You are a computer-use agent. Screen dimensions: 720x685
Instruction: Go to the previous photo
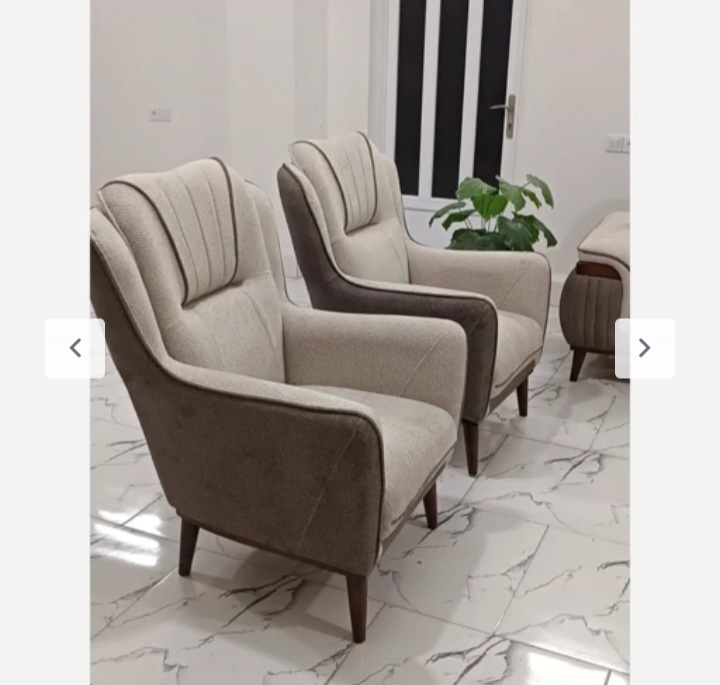click(75, 348)
